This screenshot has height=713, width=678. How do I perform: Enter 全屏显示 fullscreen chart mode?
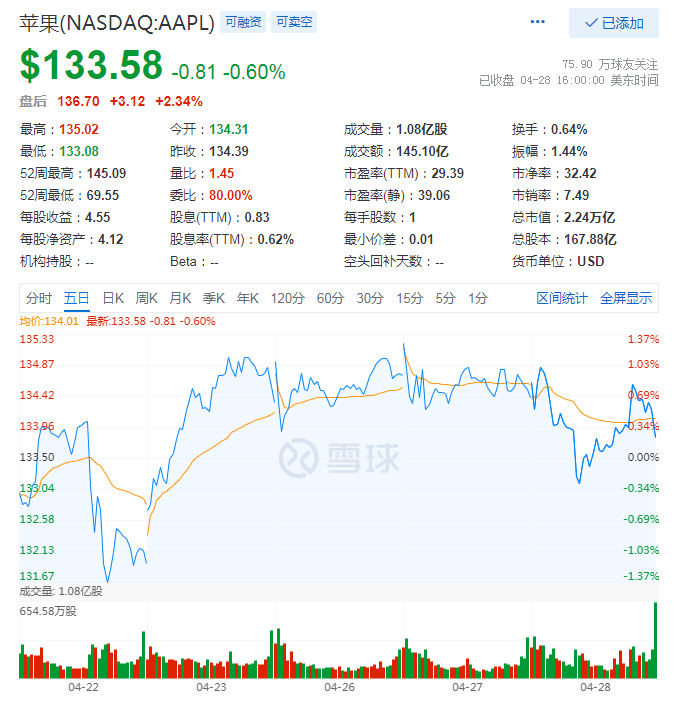click(626, 298)
